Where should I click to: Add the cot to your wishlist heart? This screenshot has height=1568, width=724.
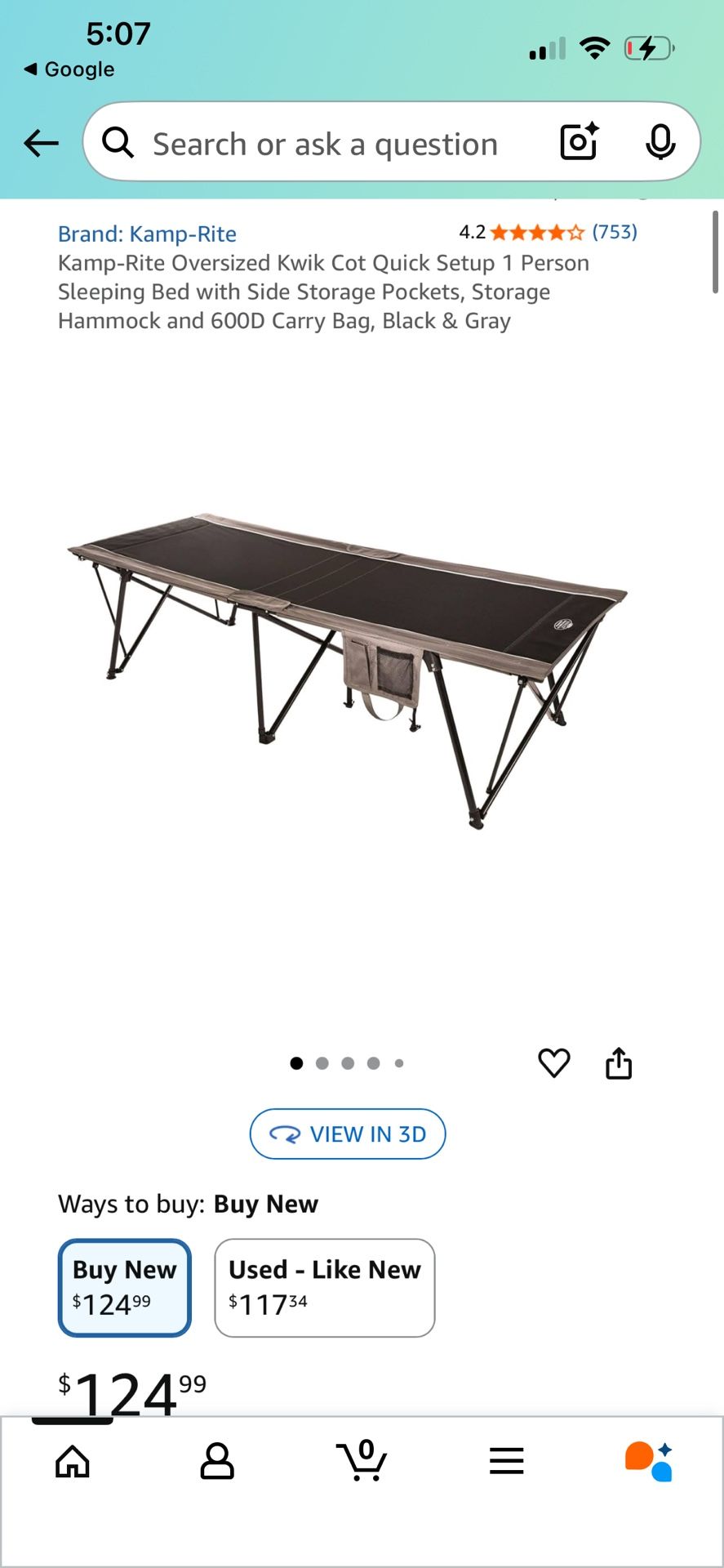click(554, 1062)
